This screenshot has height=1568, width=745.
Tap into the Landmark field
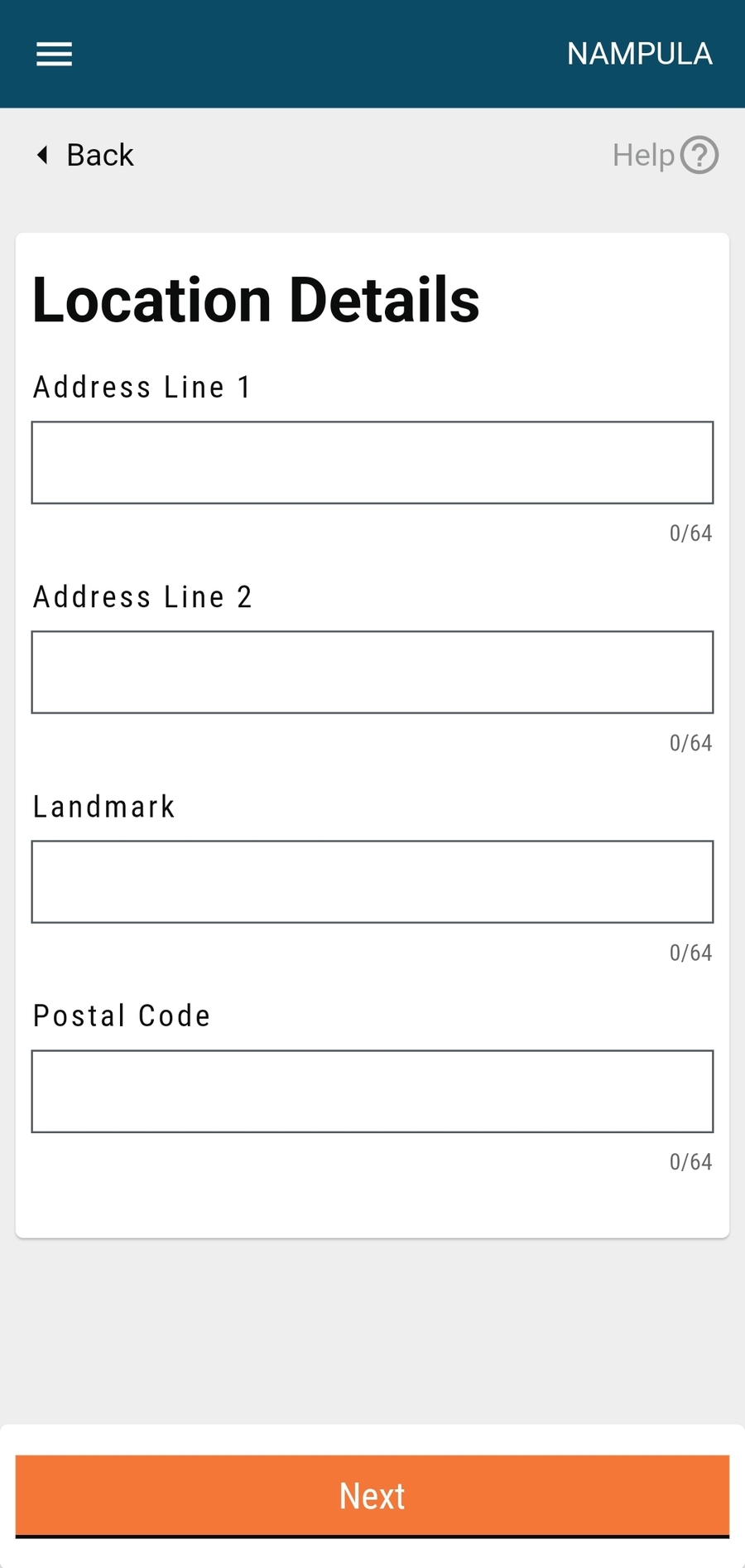[372, 881]
